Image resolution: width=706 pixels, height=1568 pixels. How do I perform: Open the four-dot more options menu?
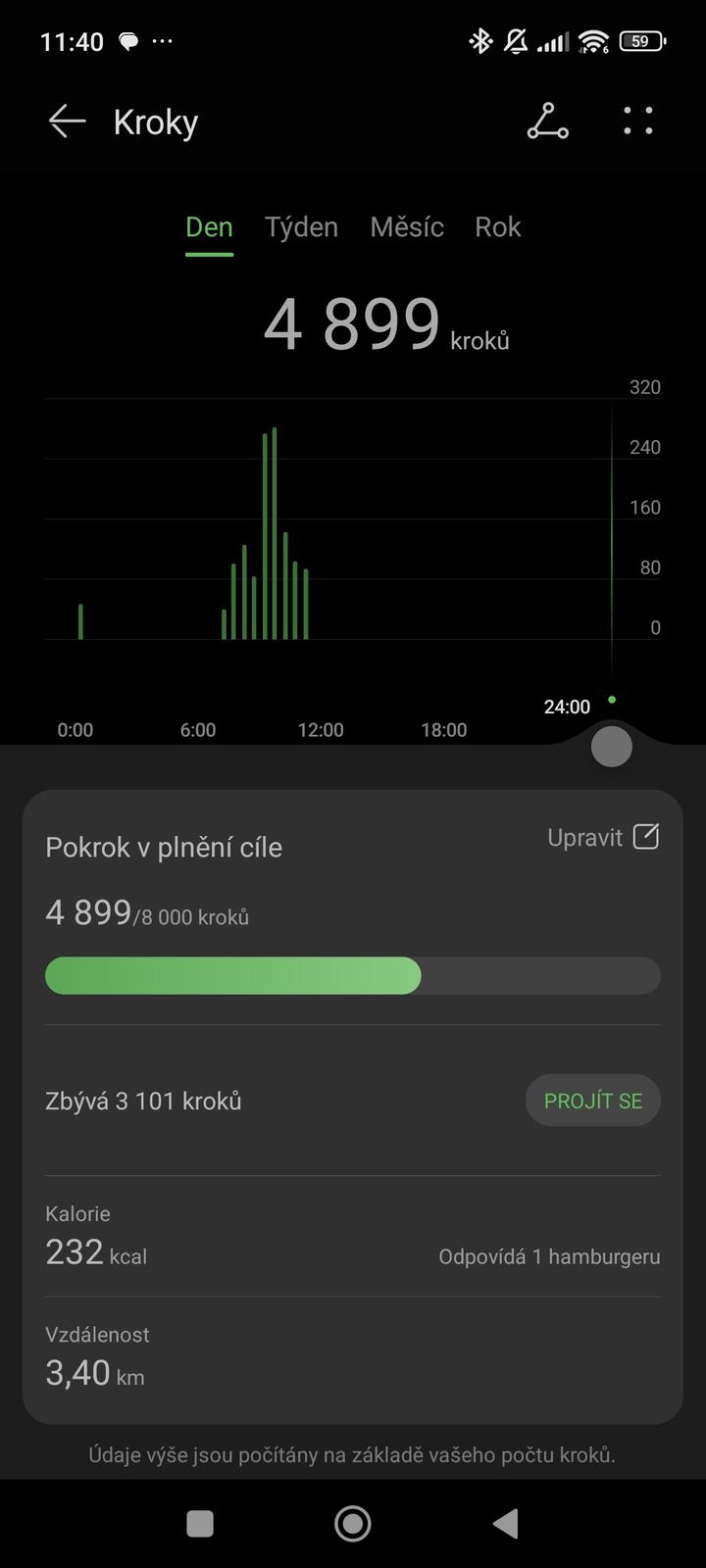click(x=637, y=122)
